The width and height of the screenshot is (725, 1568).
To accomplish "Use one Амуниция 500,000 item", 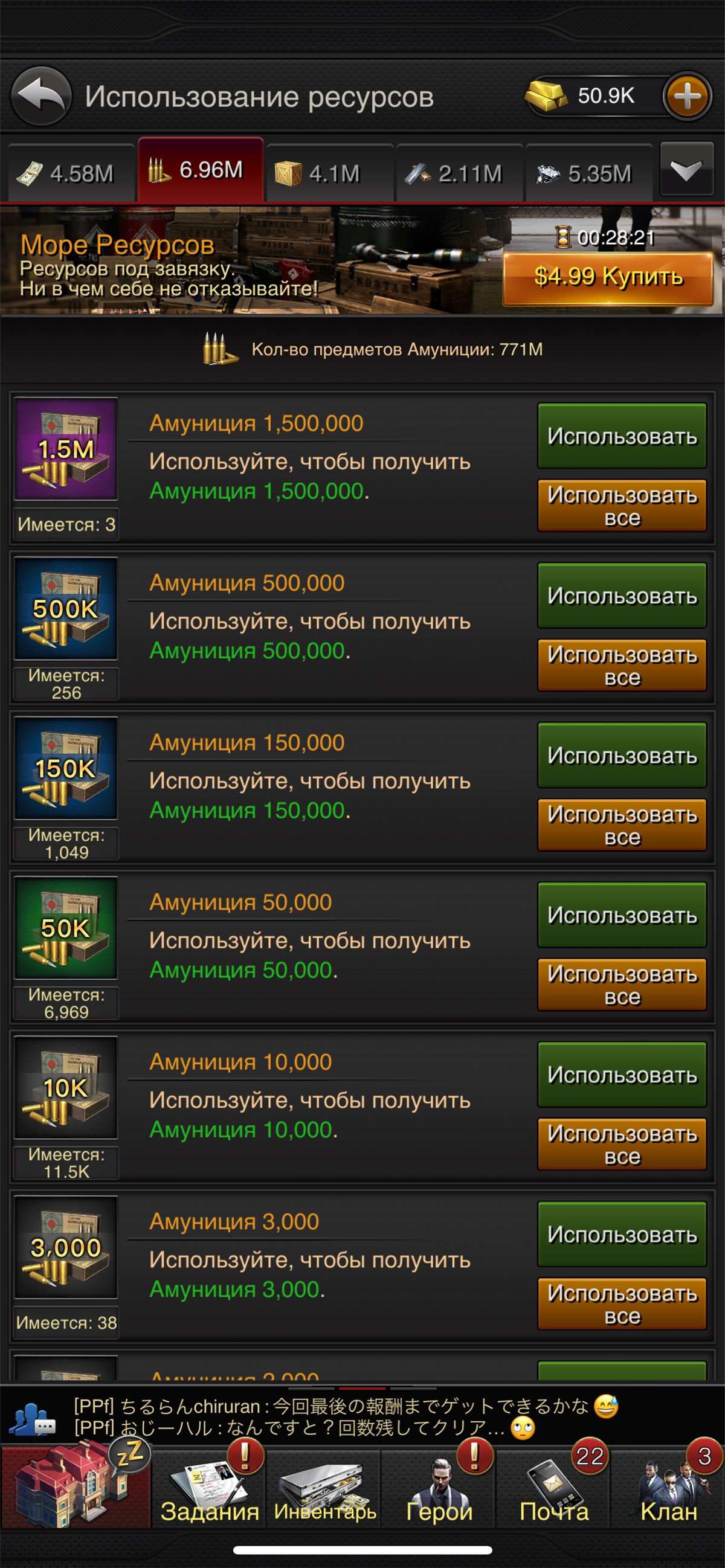I will pyautogui.click(x=622, y=596).
